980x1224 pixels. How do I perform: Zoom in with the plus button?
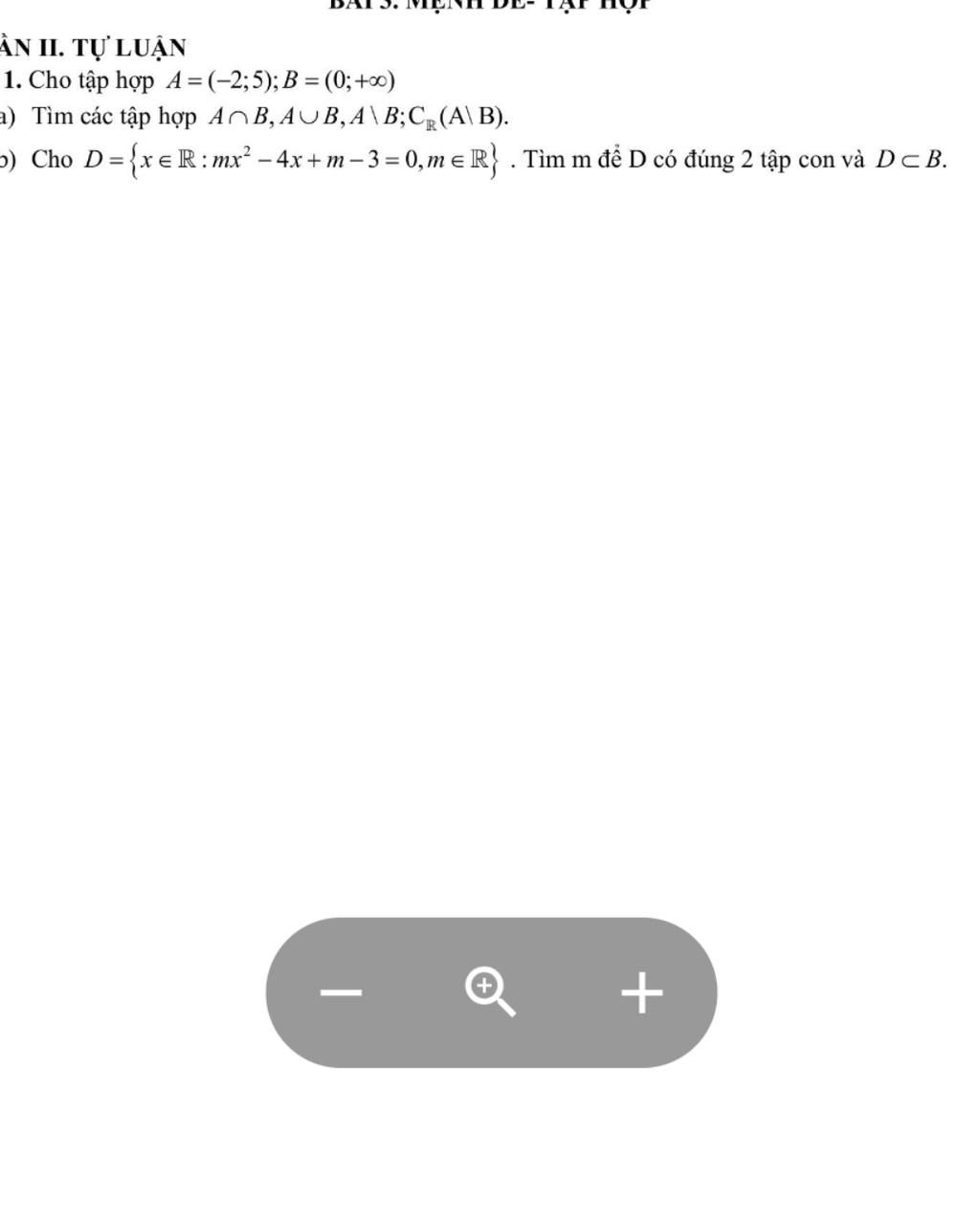click(x=642, y=992)
